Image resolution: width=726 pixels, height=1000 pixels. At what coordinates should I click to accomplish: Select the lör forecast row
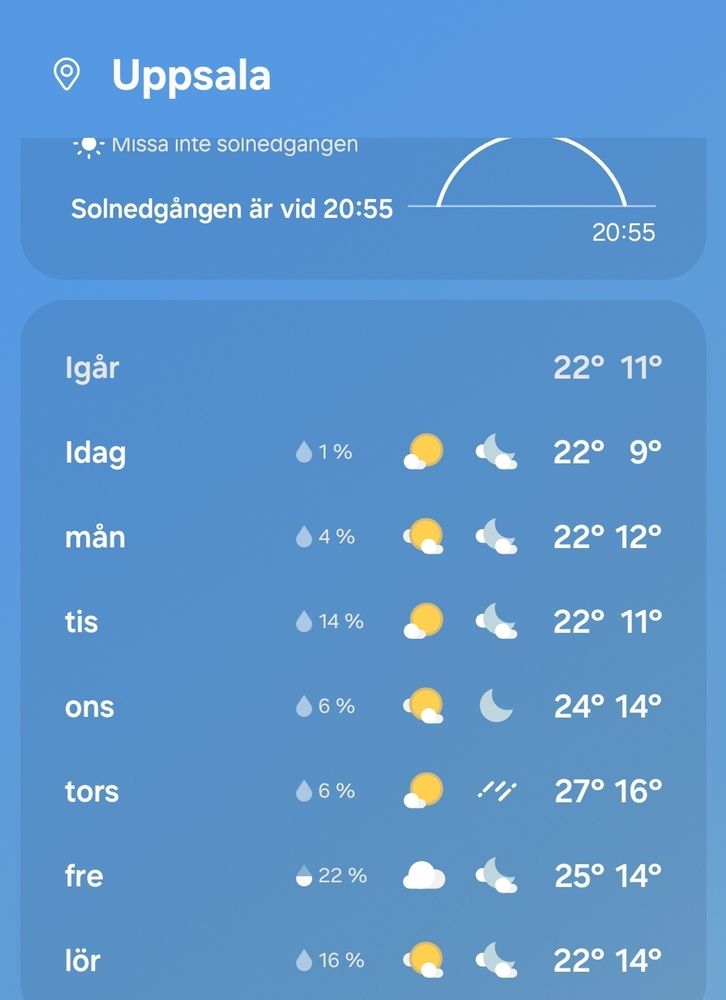[363, 960]
